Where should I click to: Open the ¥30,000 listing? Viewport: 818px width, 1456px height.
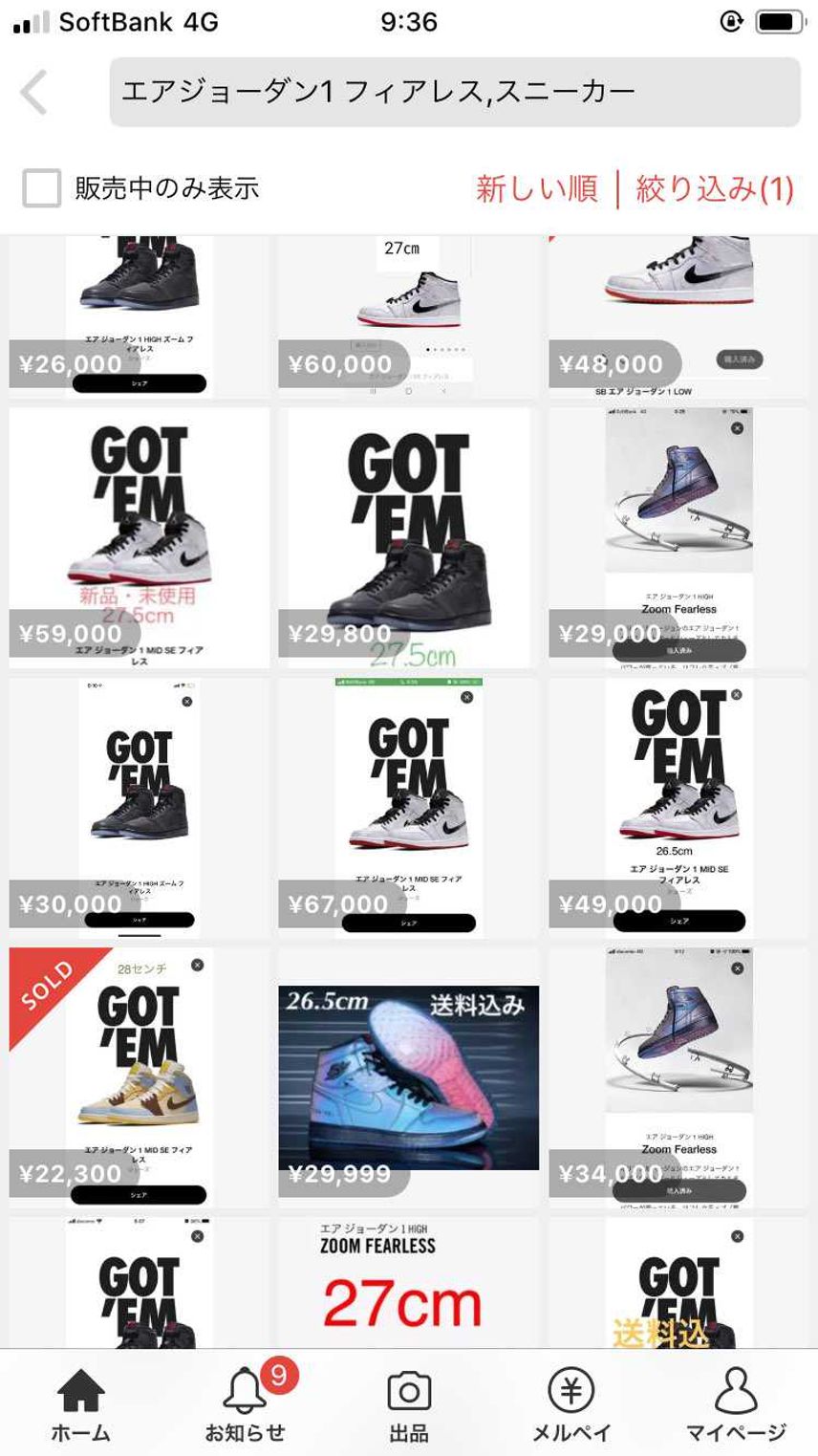pyautogui.click(x=140, y=808)
